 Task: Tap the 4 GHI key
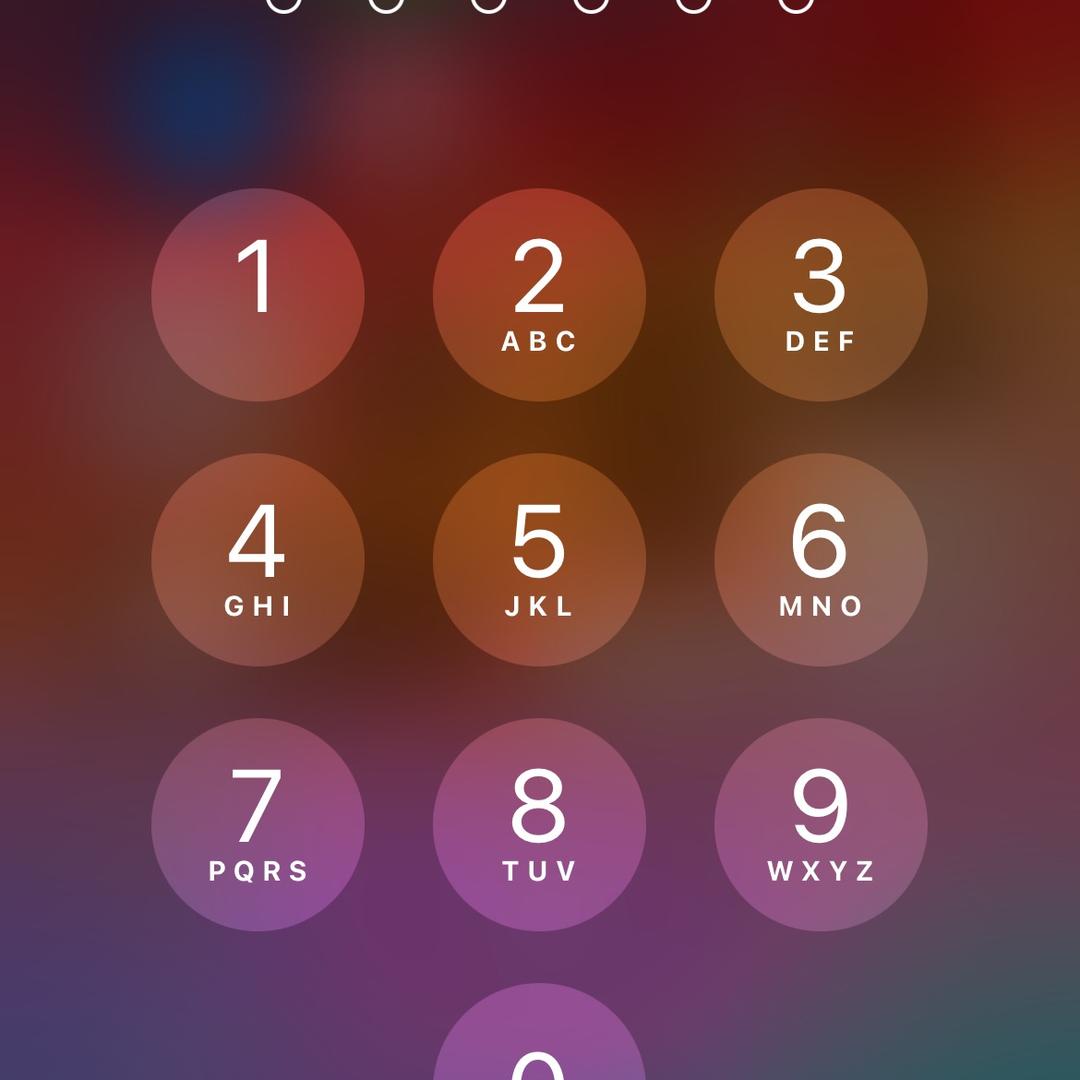[x=258, y=560]
